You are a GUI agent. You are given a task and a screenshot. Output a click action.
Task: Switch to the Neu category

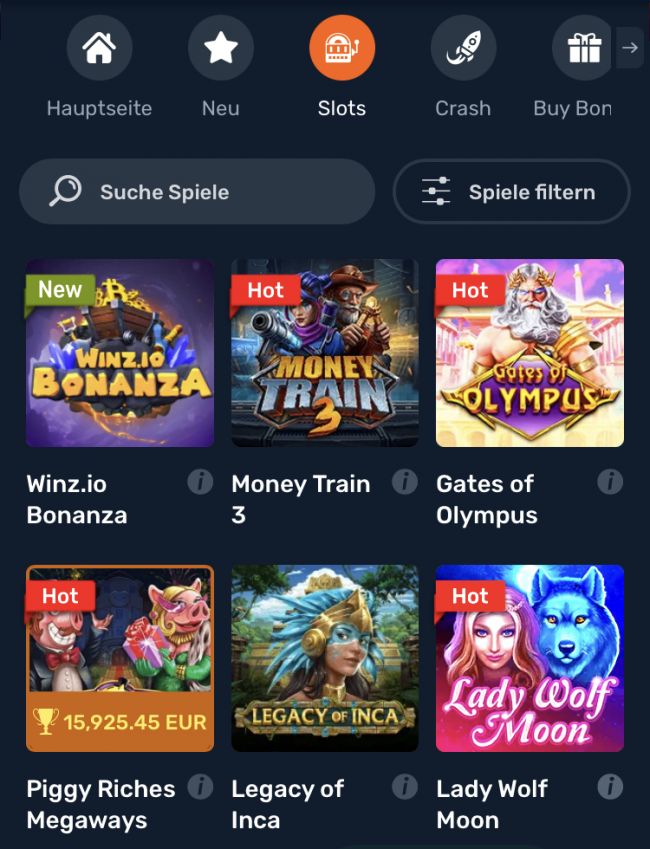coord(220,48)
